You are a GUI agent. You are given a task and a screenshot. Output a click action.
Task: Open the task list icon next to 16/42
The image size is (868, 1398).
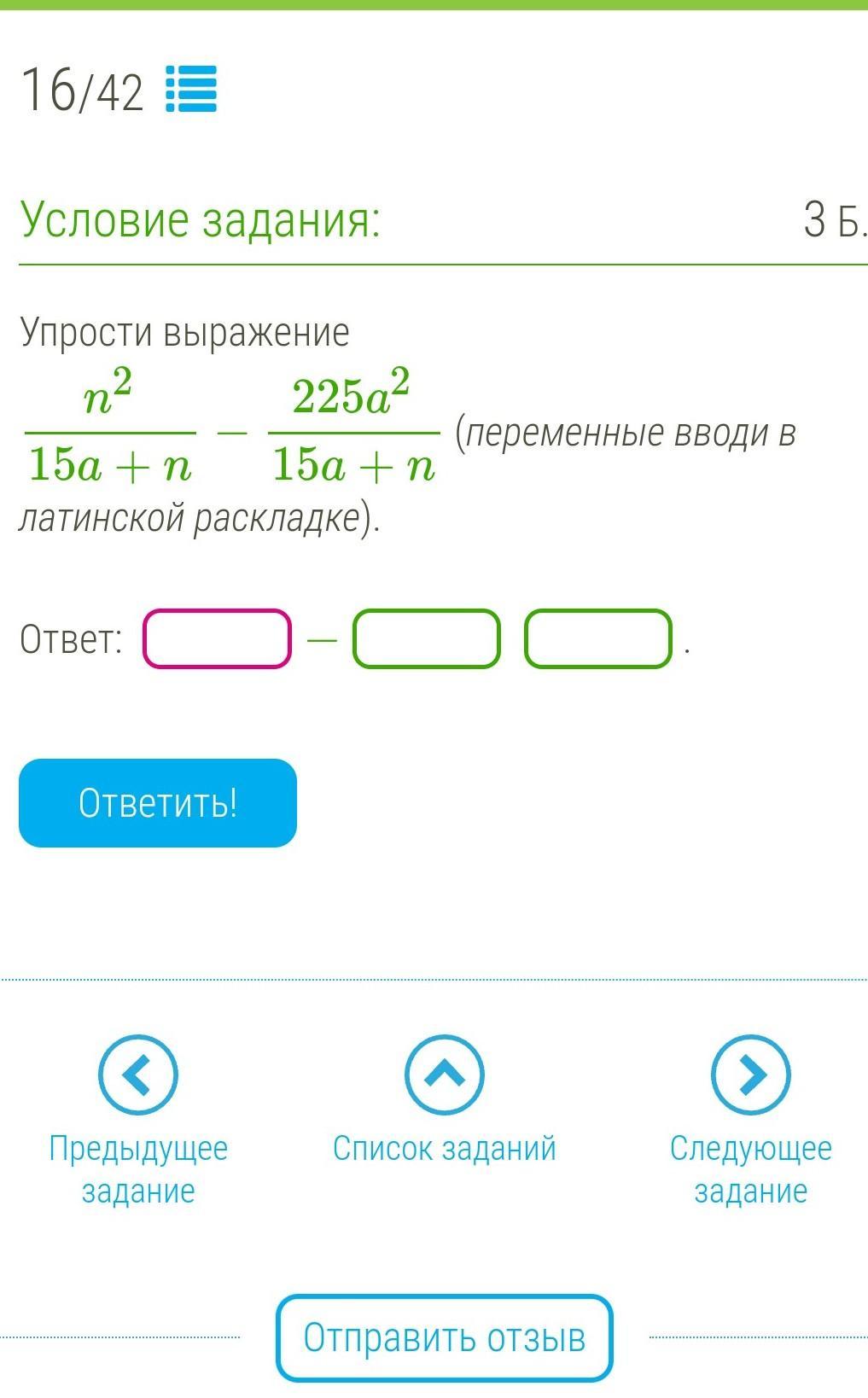click(x=191, y=90)
